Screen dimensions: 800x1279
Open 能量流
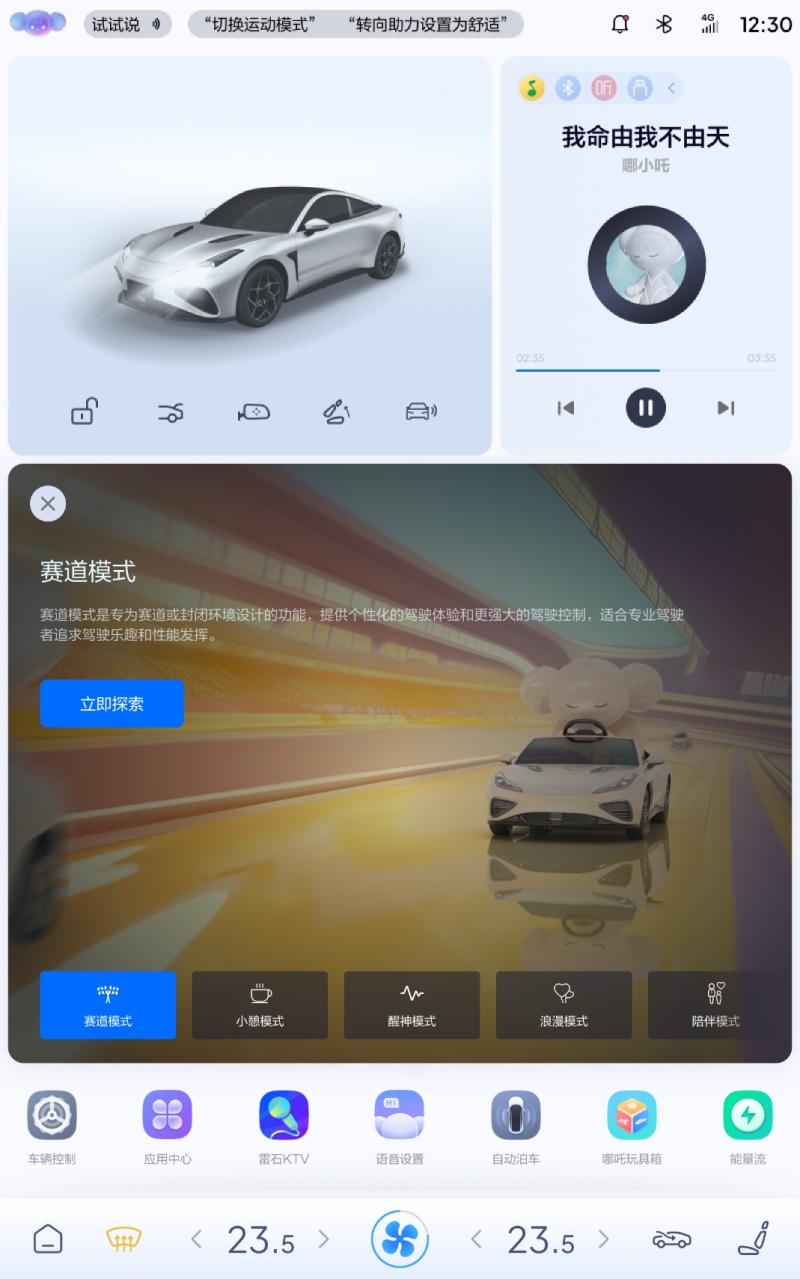(748, 1127)
